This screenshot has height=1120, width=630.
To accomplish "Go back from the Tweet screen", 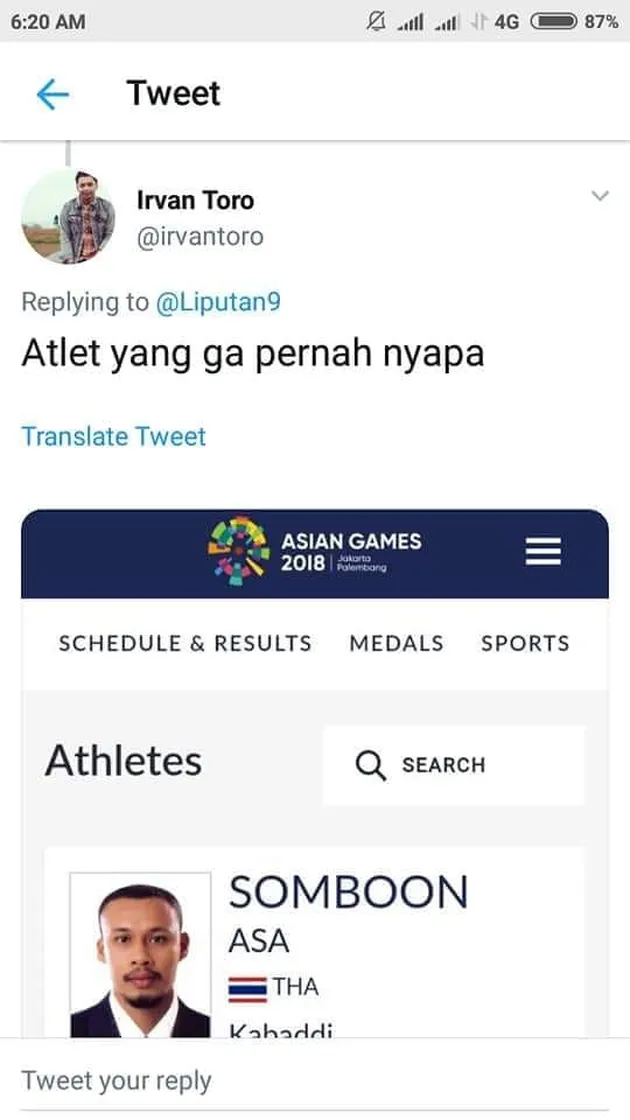I will click(52, 94).
